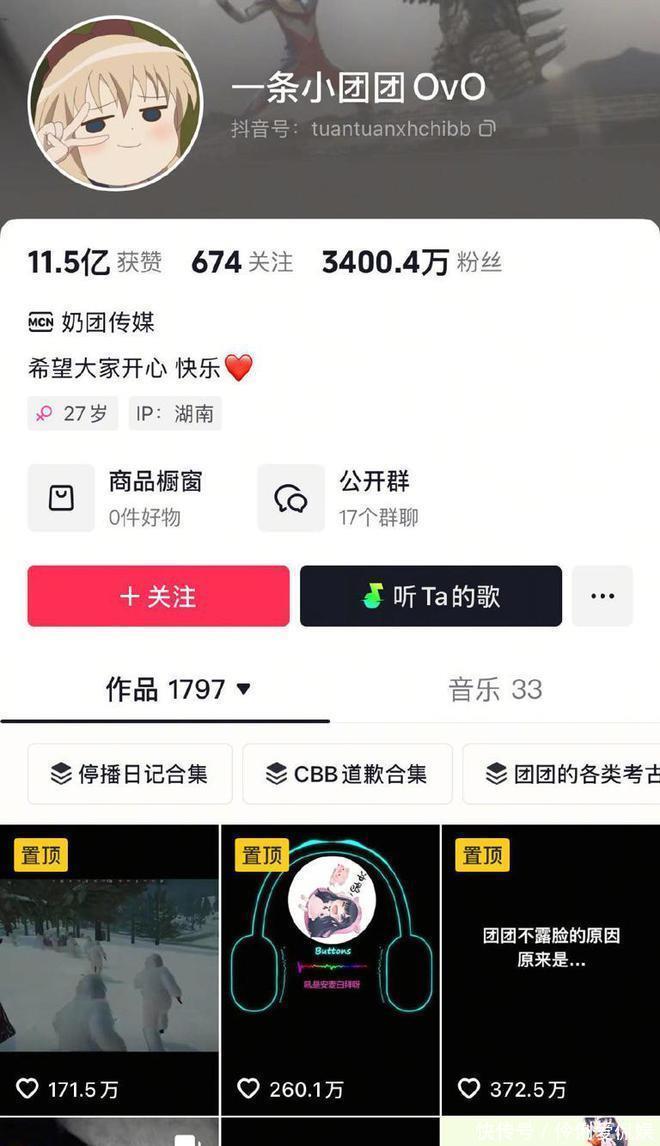
Task: View the 674 关注 following list
Action: (x=242, y=262)
